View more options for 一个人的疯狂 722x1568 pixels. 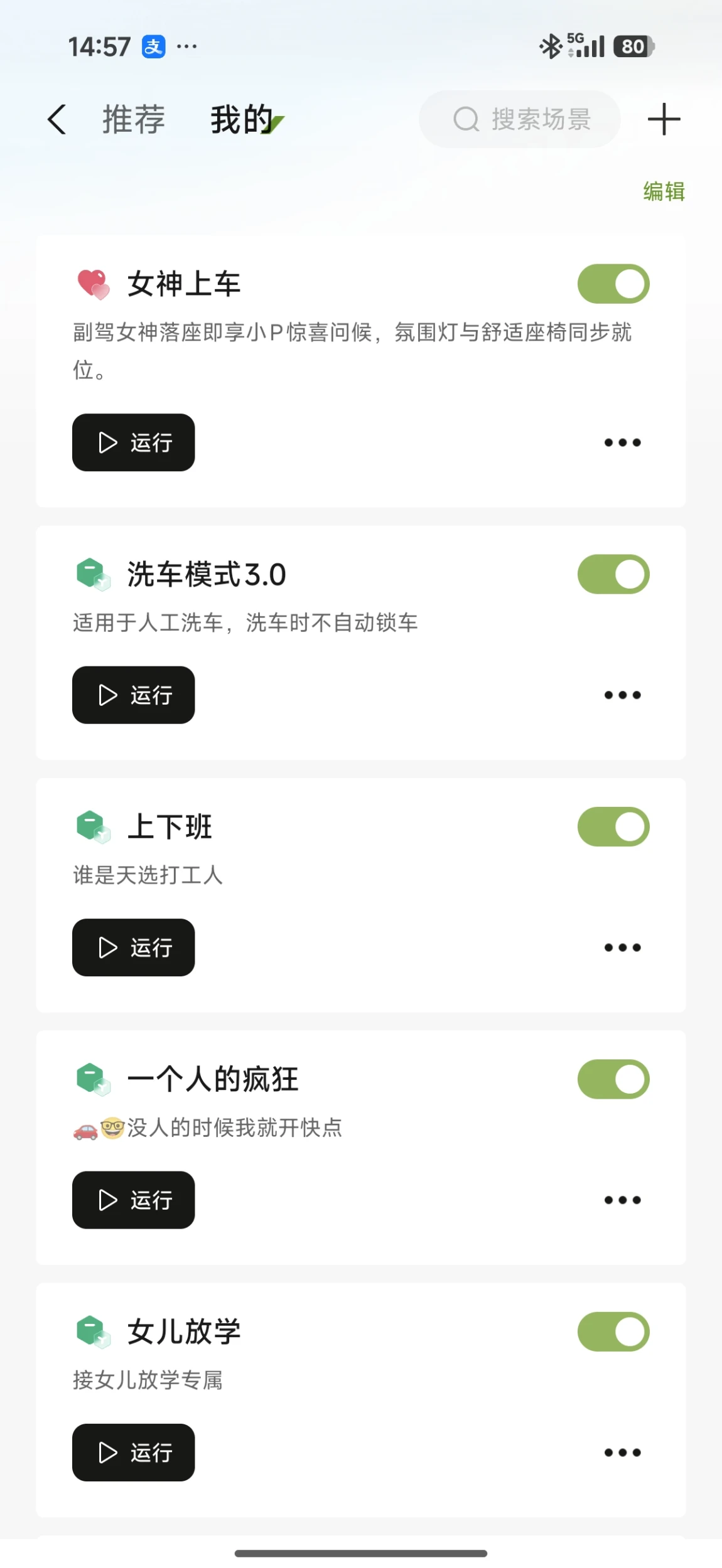pyautogui.click(x=622, y=1200)
